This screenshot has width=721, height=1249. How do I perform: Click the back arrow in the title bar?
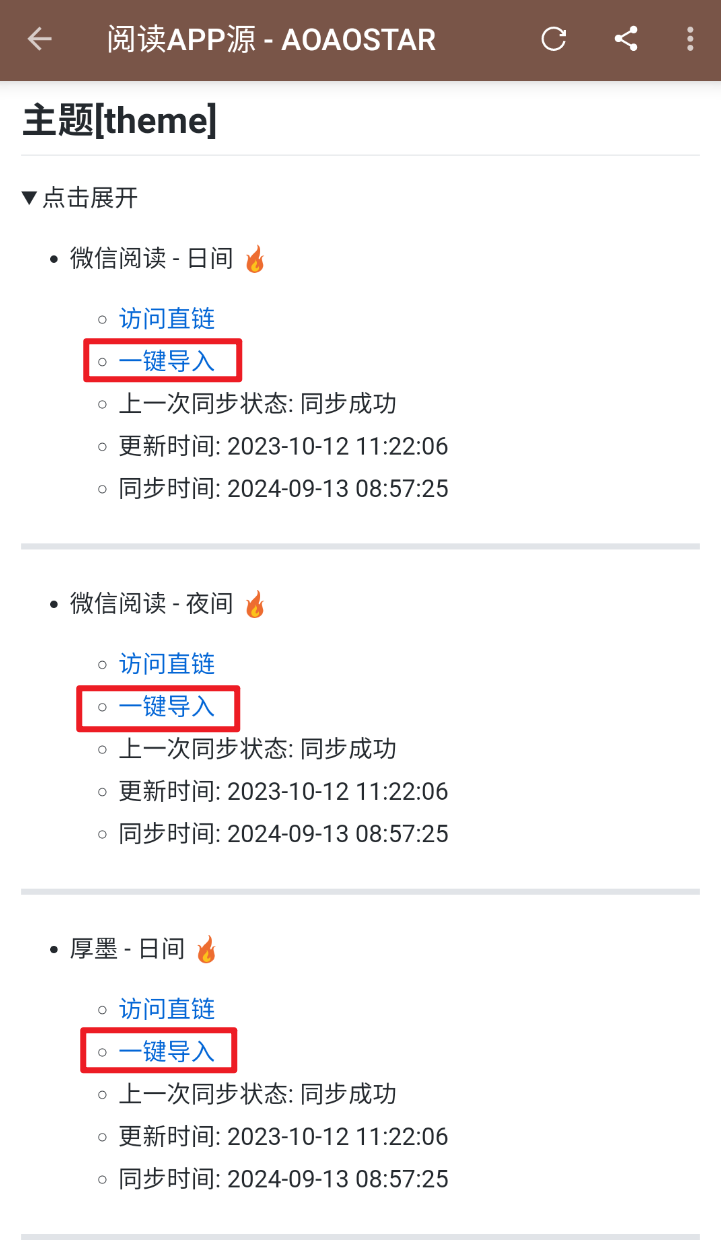38,39
